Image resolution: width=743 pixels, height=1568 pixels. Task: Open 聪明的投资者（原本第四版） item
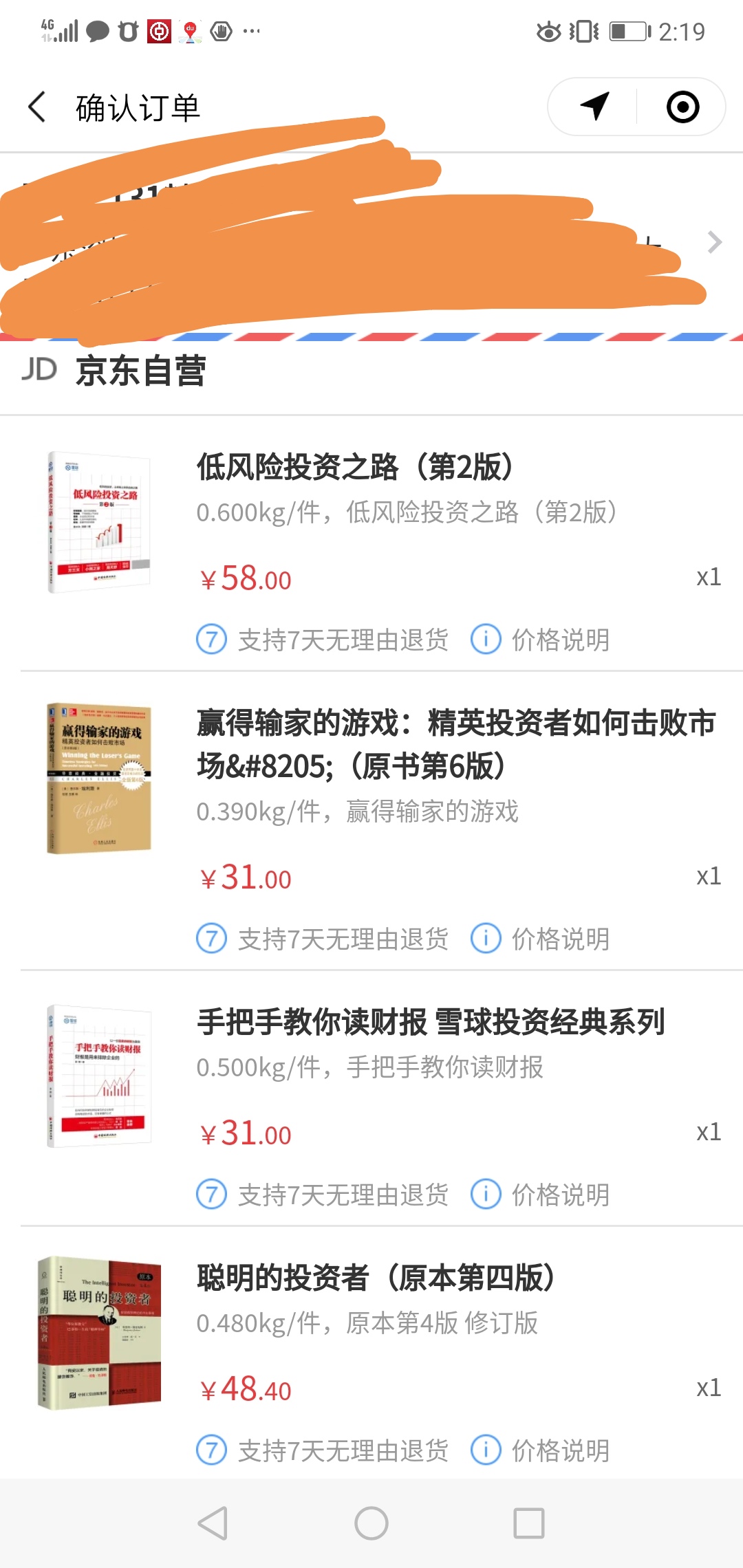(376, 1278)
